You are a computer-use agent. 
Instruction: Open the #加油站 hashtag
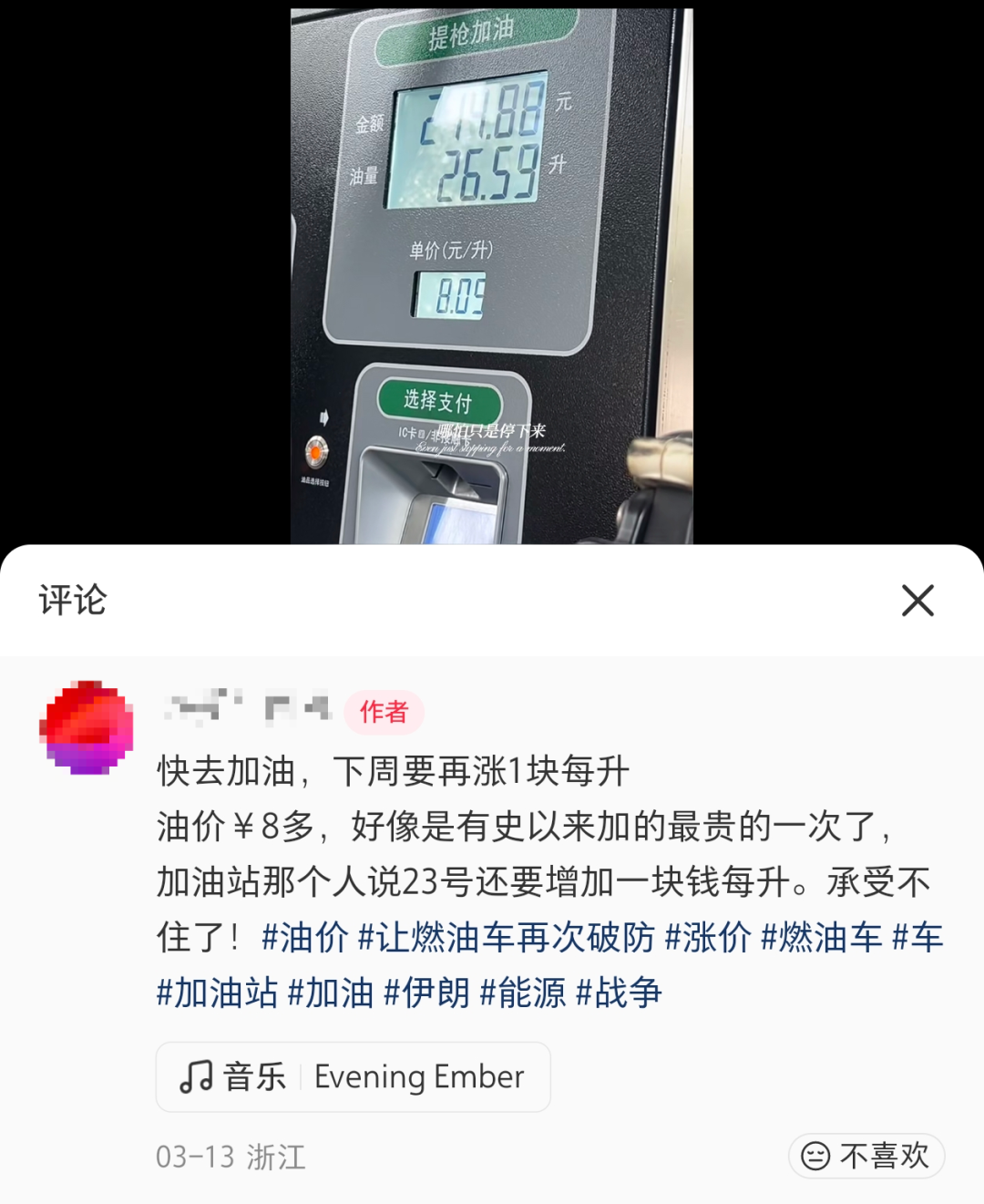point(217,993)
